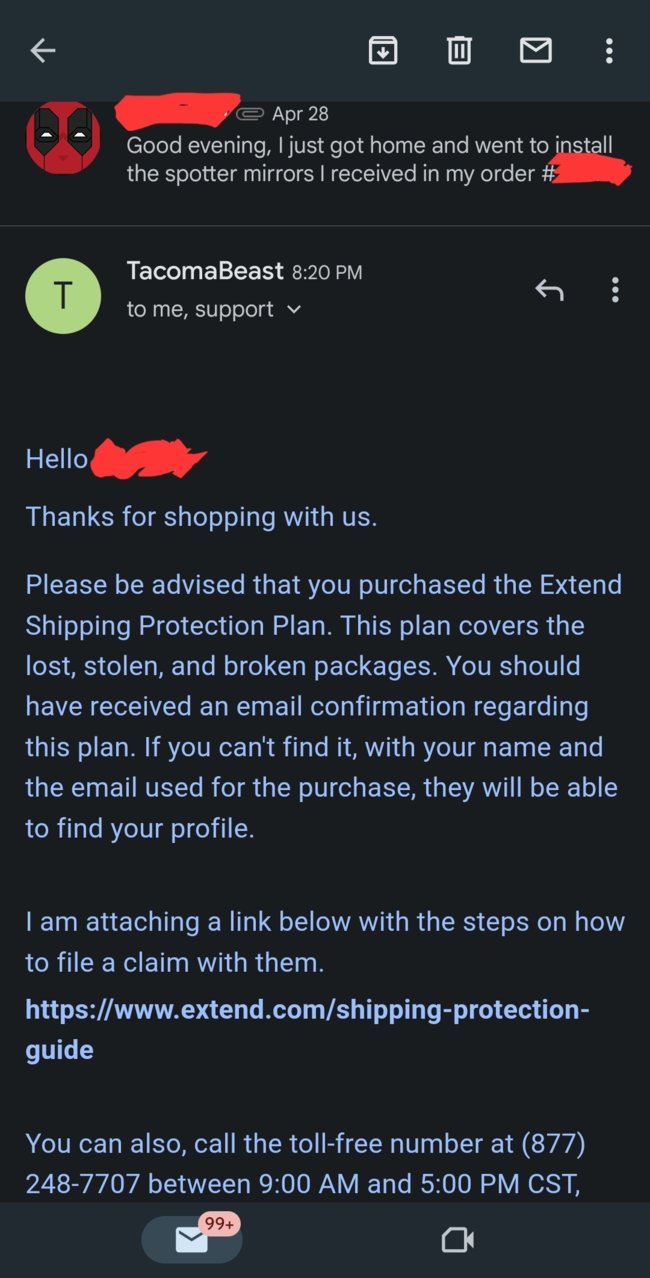Open more options for TacomaBeast's message

(x=615, y=290)
